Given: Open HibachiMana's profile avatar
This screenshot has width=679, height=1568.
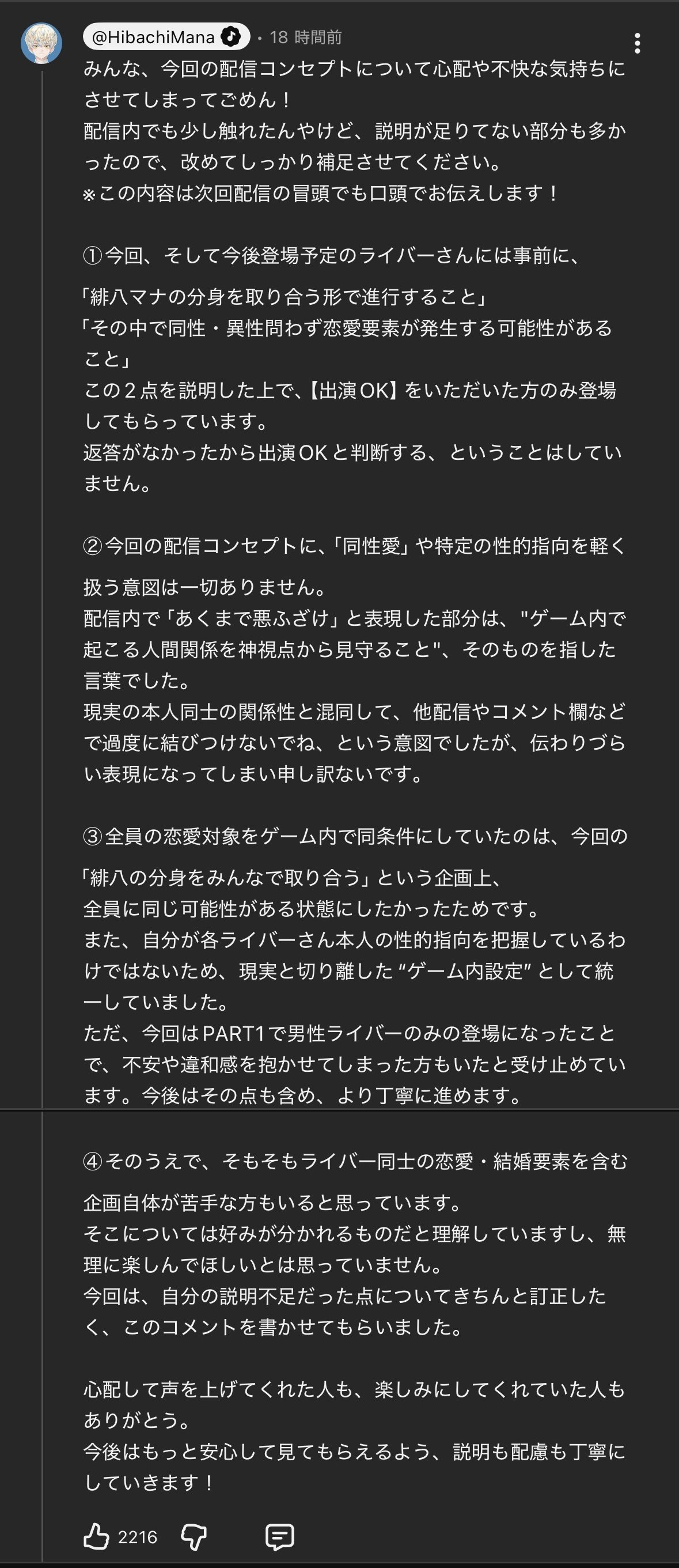Looking at the screenshot, I should (41, 43).
